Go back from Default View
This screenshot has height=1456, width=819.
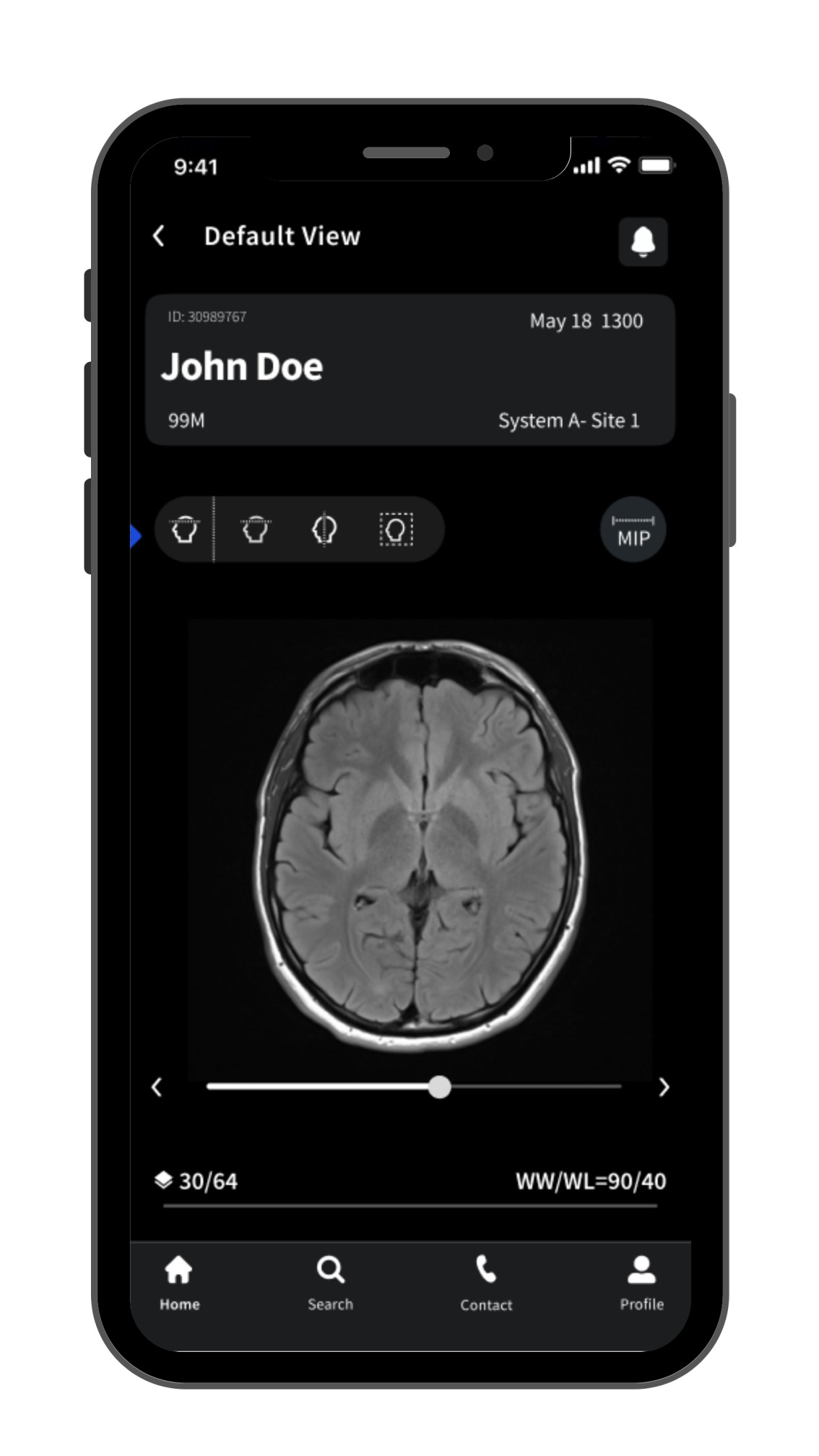click(x=159, y=236)
